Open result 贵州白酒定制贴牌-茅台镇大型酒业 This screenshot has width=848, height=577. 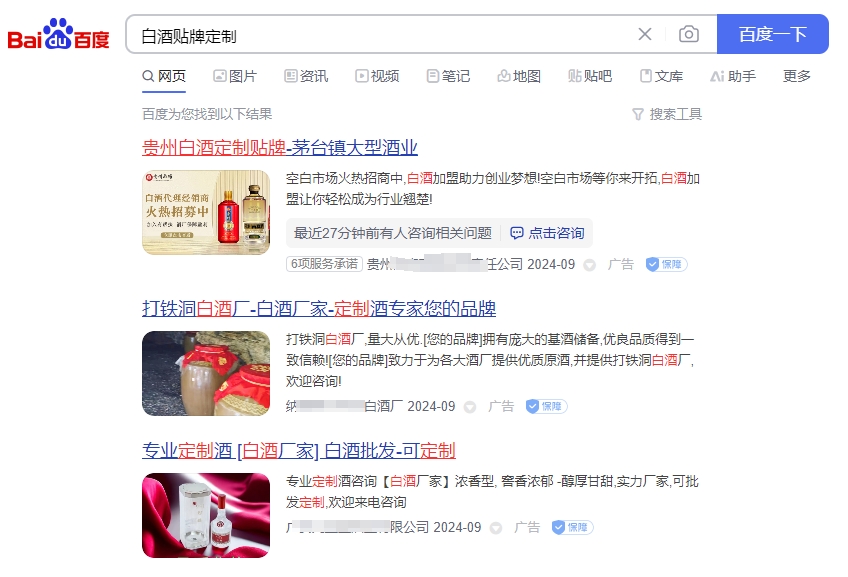tap(280, 148)
